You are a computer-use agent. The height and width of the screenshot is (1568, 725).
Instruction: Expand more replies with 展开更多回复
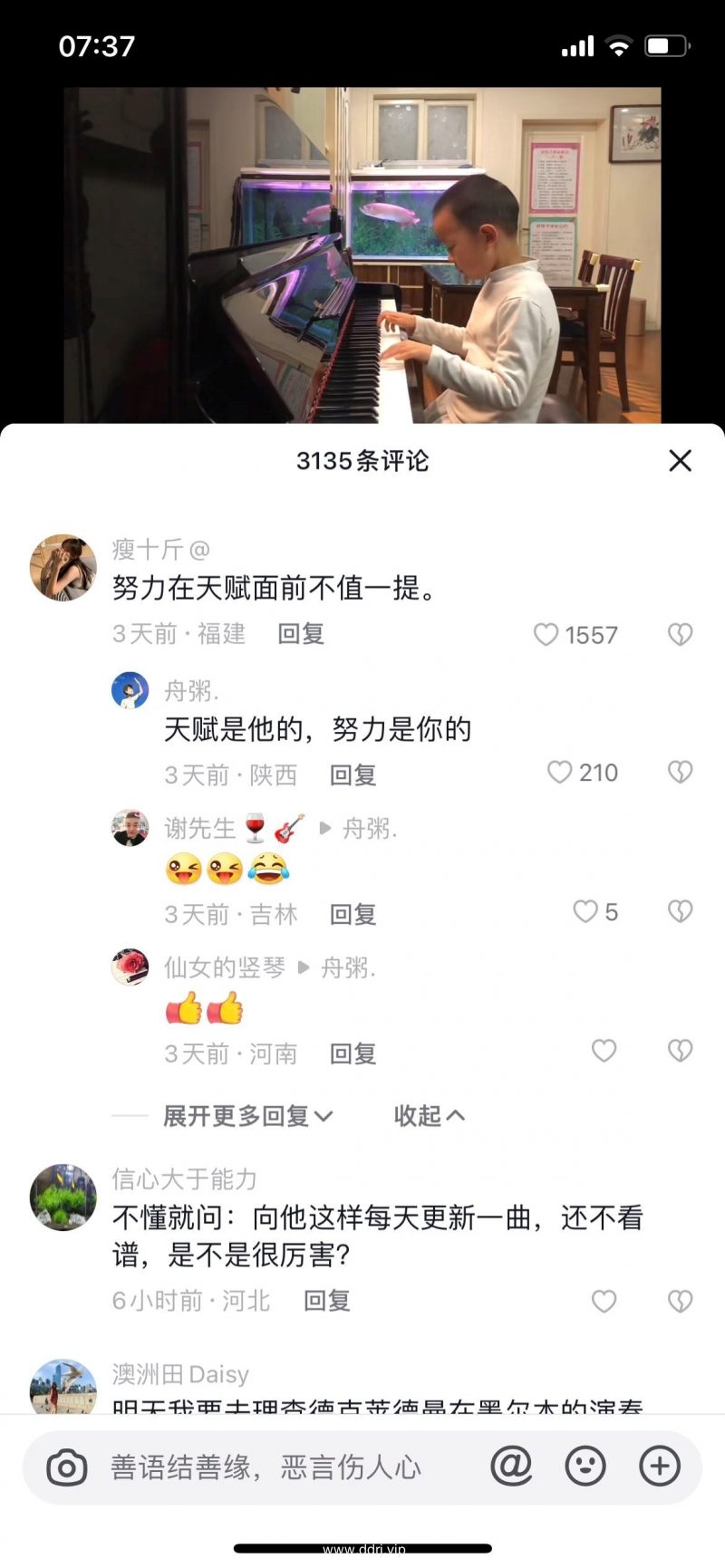point(246,1116)
